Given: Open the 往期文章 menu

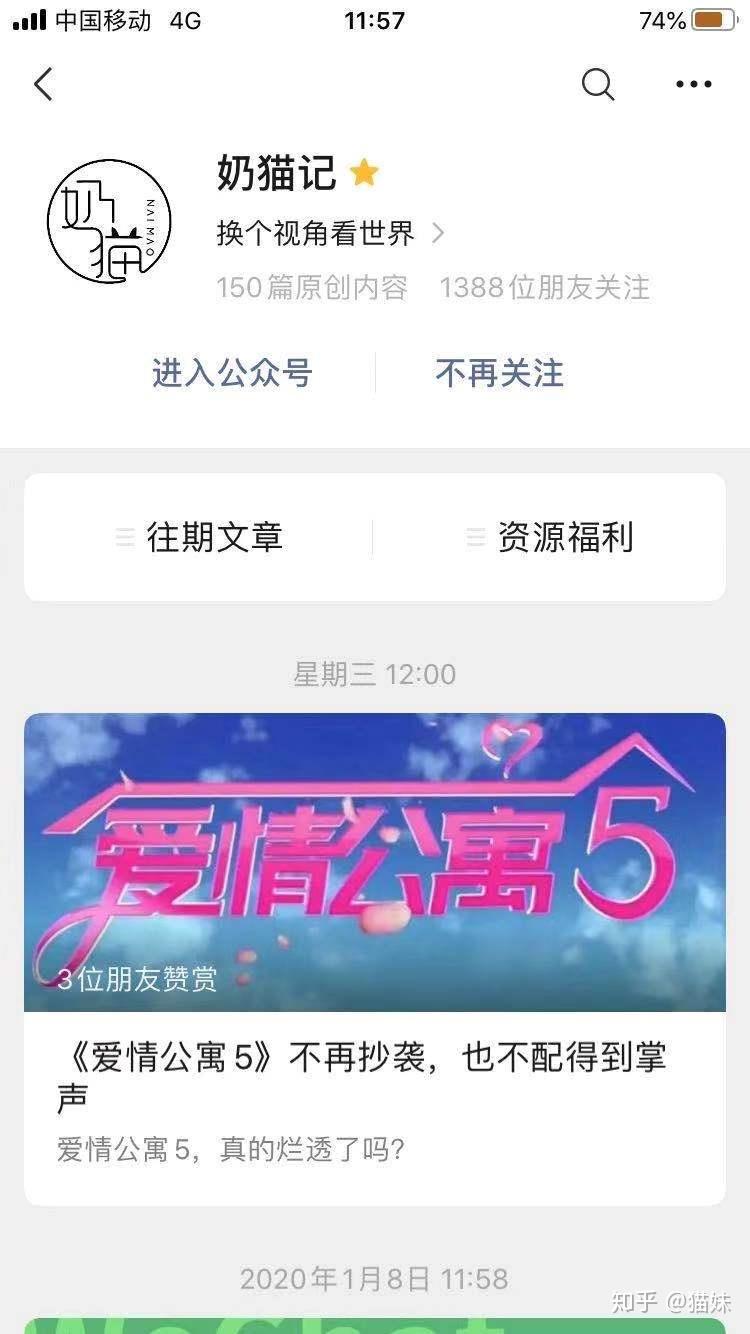Looking at the screenshot, I should [x=199, y=537].
